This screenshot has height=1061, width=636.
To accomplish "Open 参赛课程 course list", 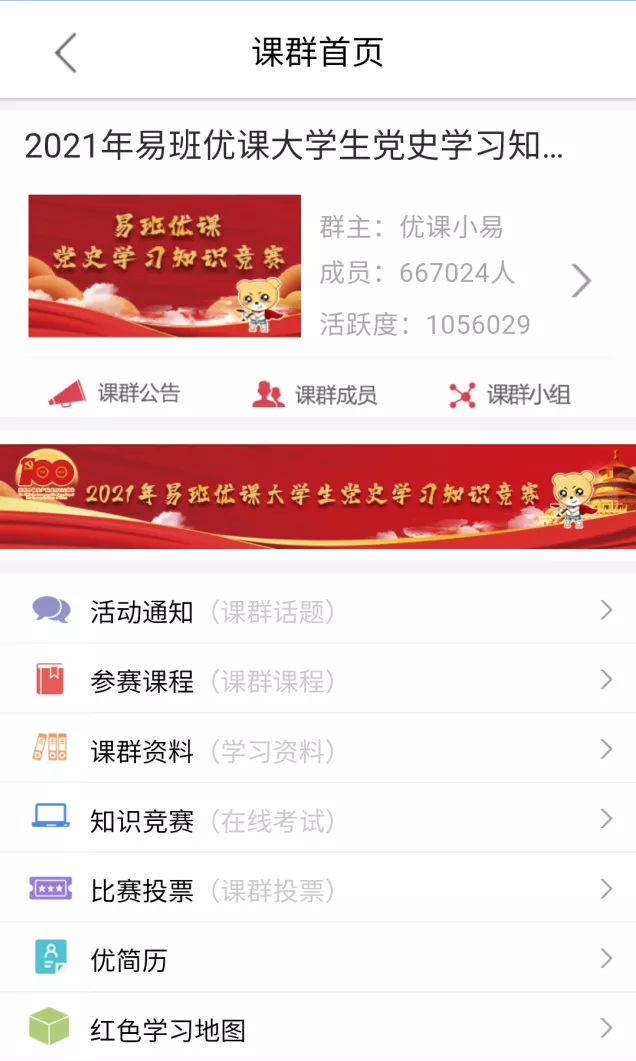I will [x=318, y=681].
